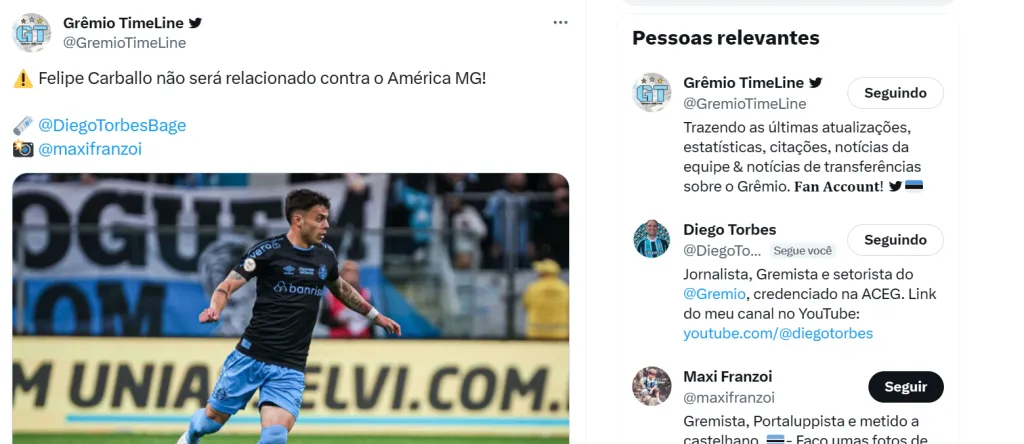Unfollow Grêmio TimeLine via the Seguindo button

(895, 93)
